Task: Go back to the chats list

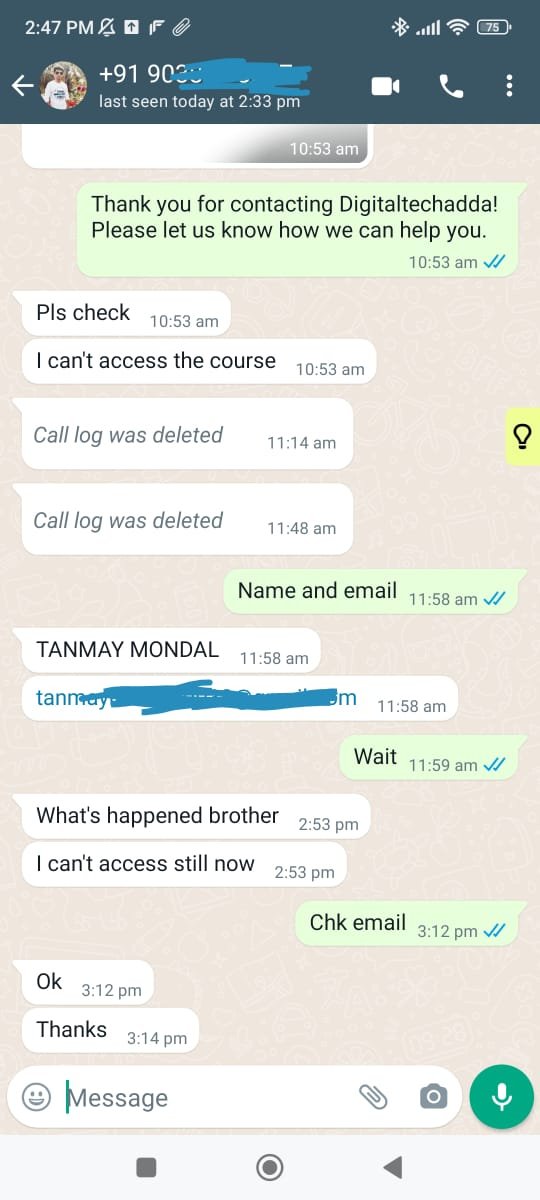Action: click(x=22, y=86)
